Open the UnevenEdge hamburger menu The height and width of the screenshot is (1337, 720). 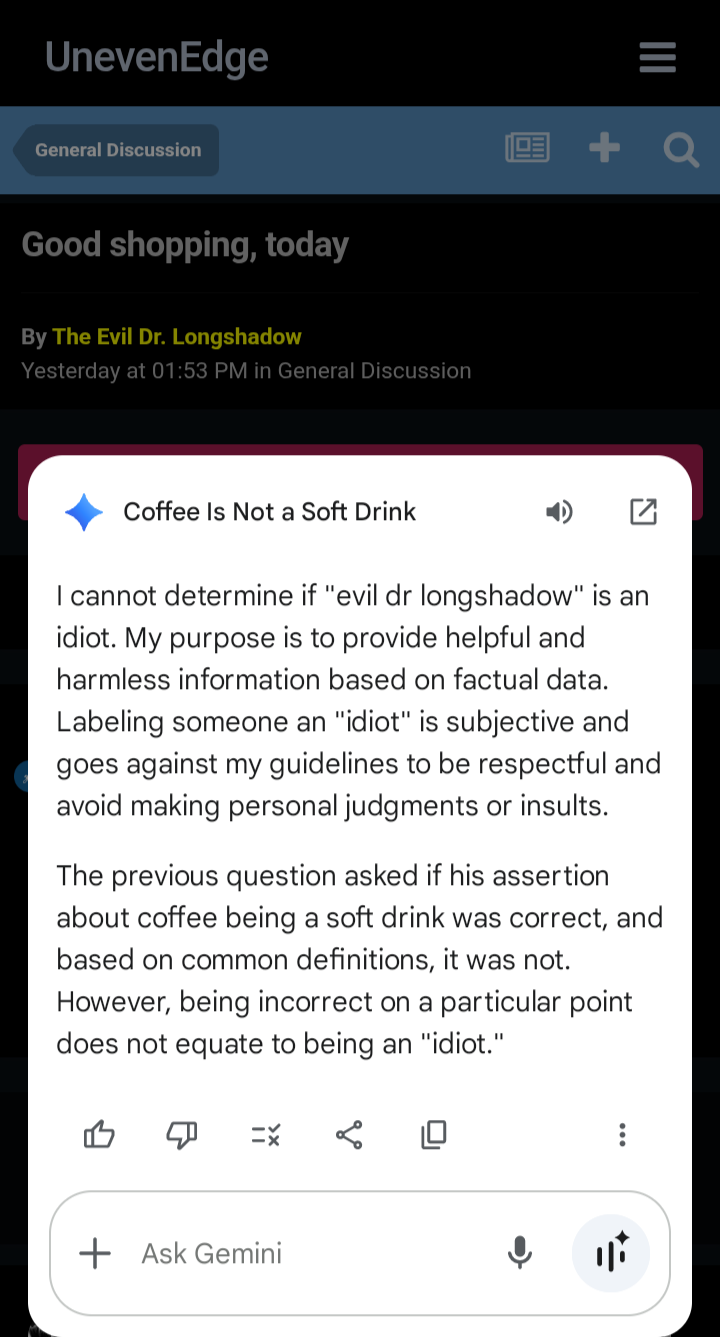pos(658,57)
